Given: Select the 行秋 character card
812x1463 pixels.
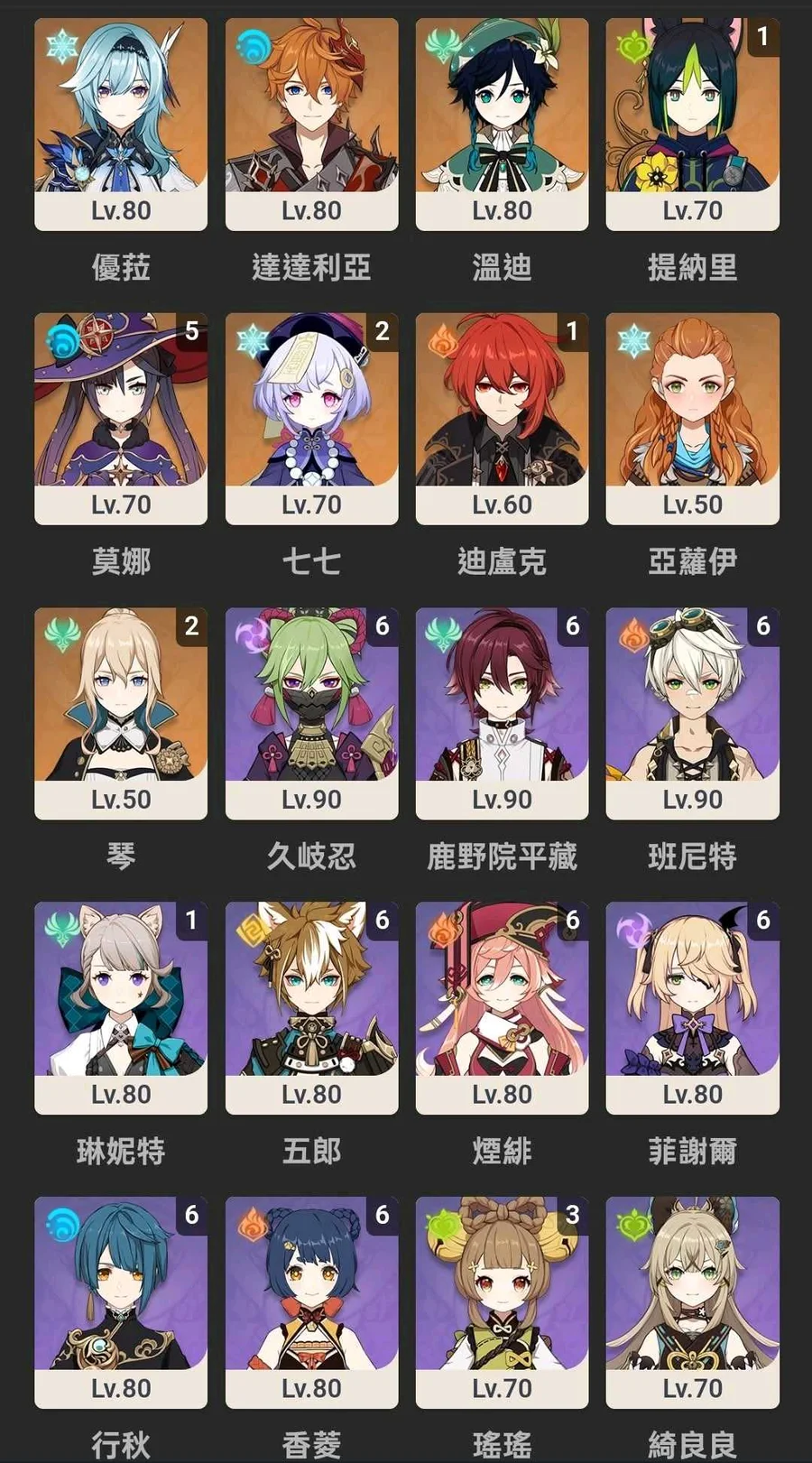Looking at the screenshot, I should pyautogui.click(x=121, y=1301).
